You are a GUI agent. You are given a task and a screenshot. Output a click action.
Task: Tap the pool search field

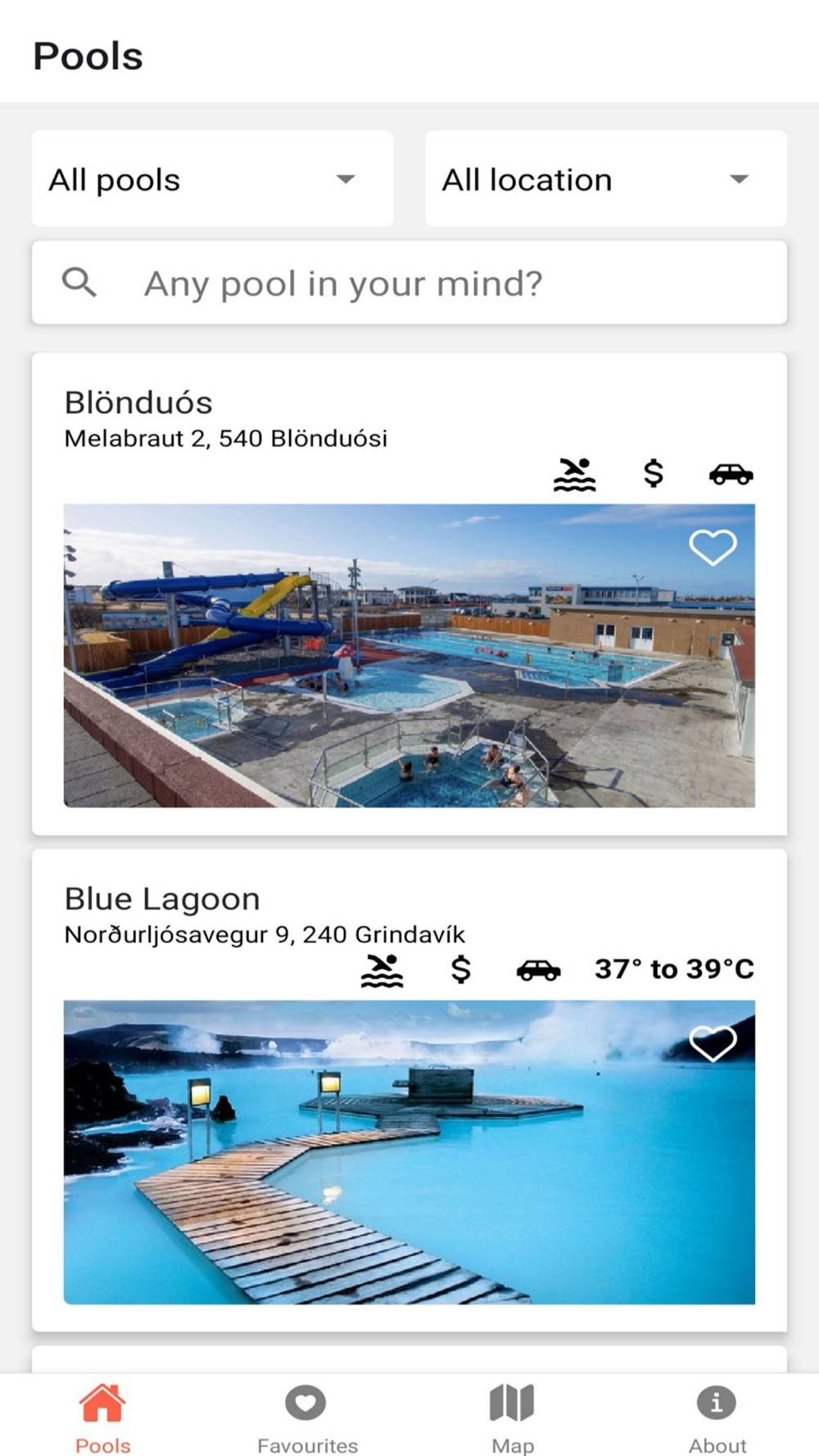(409, 283)
